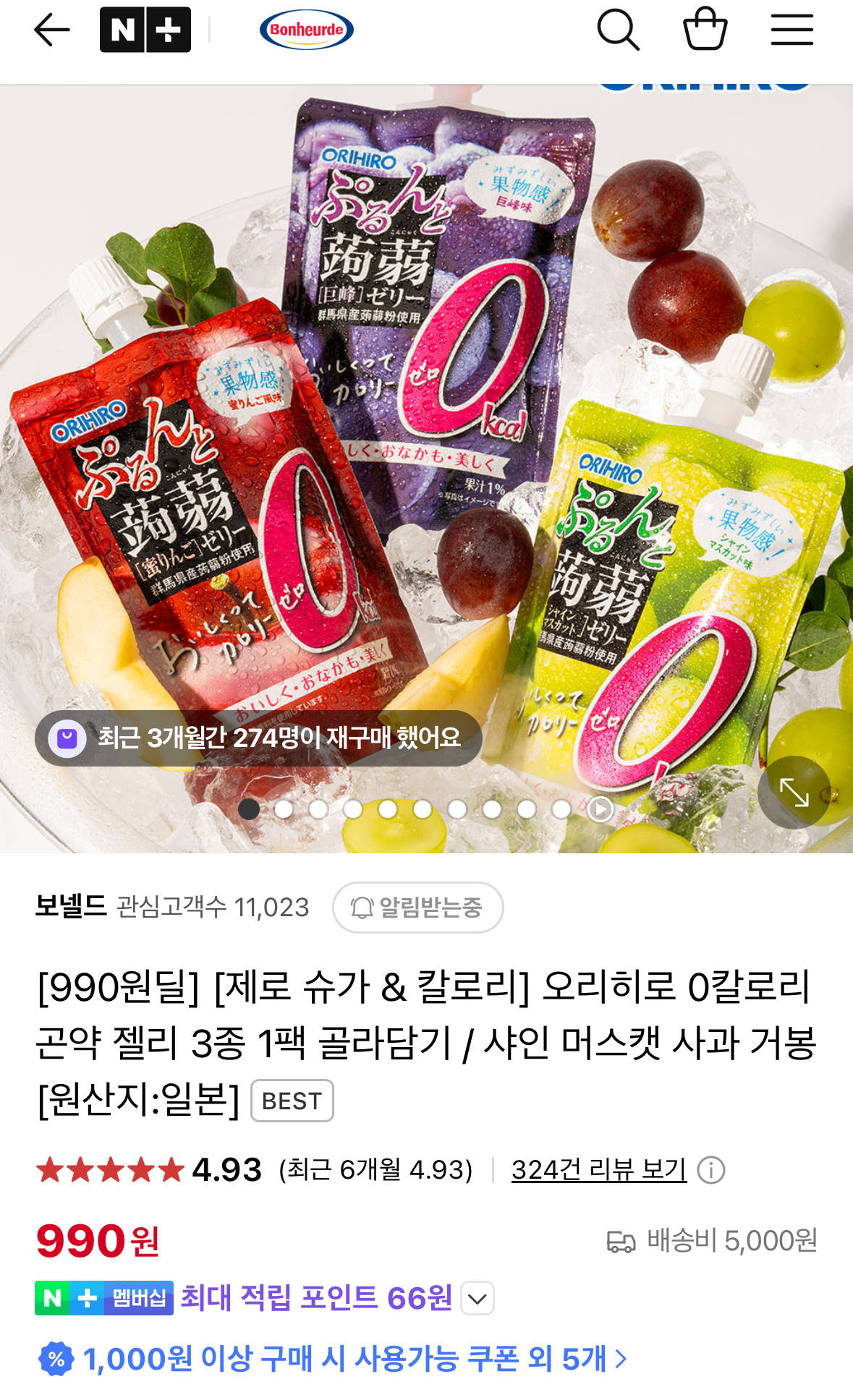Go back using the arrow icon

pos(52,30)
